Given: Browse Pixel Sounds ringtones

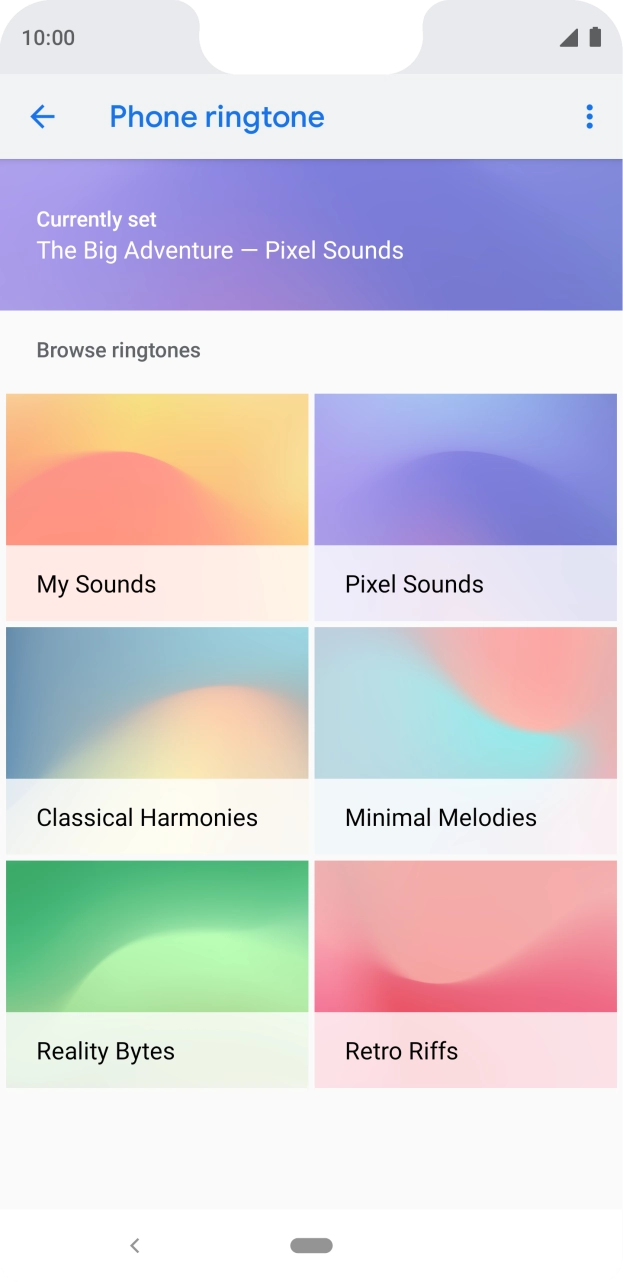Looking at the screenshot, I should 465,507.
